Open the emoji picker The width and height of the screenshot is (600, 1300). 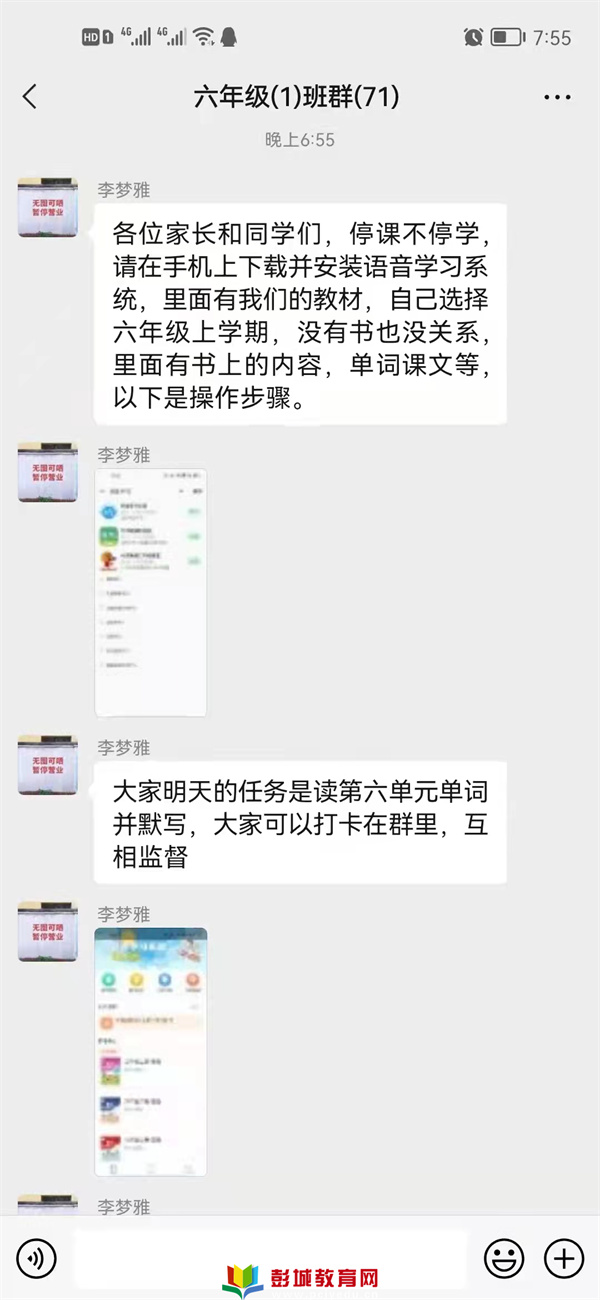pos(504,1257)
